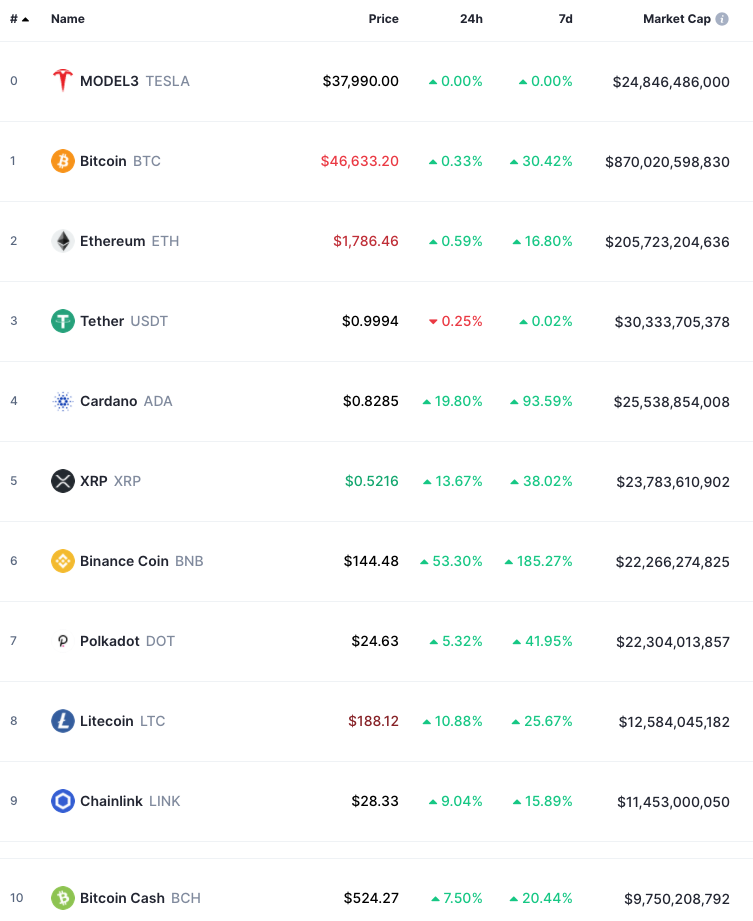
Task: Sort by 24h change
Action: pyautogui.click(x=471, y=19)
